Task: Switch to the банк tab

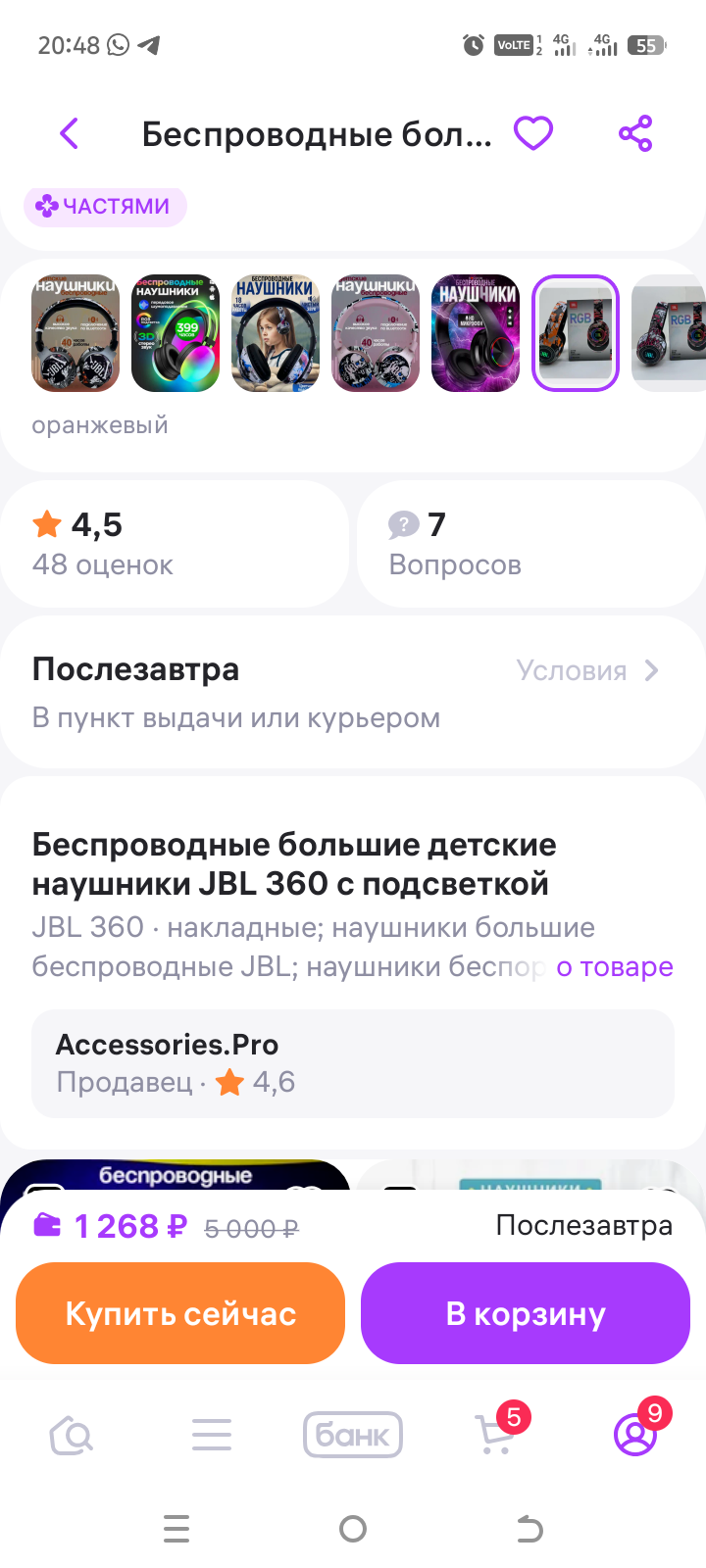Action: (353, 1437)
